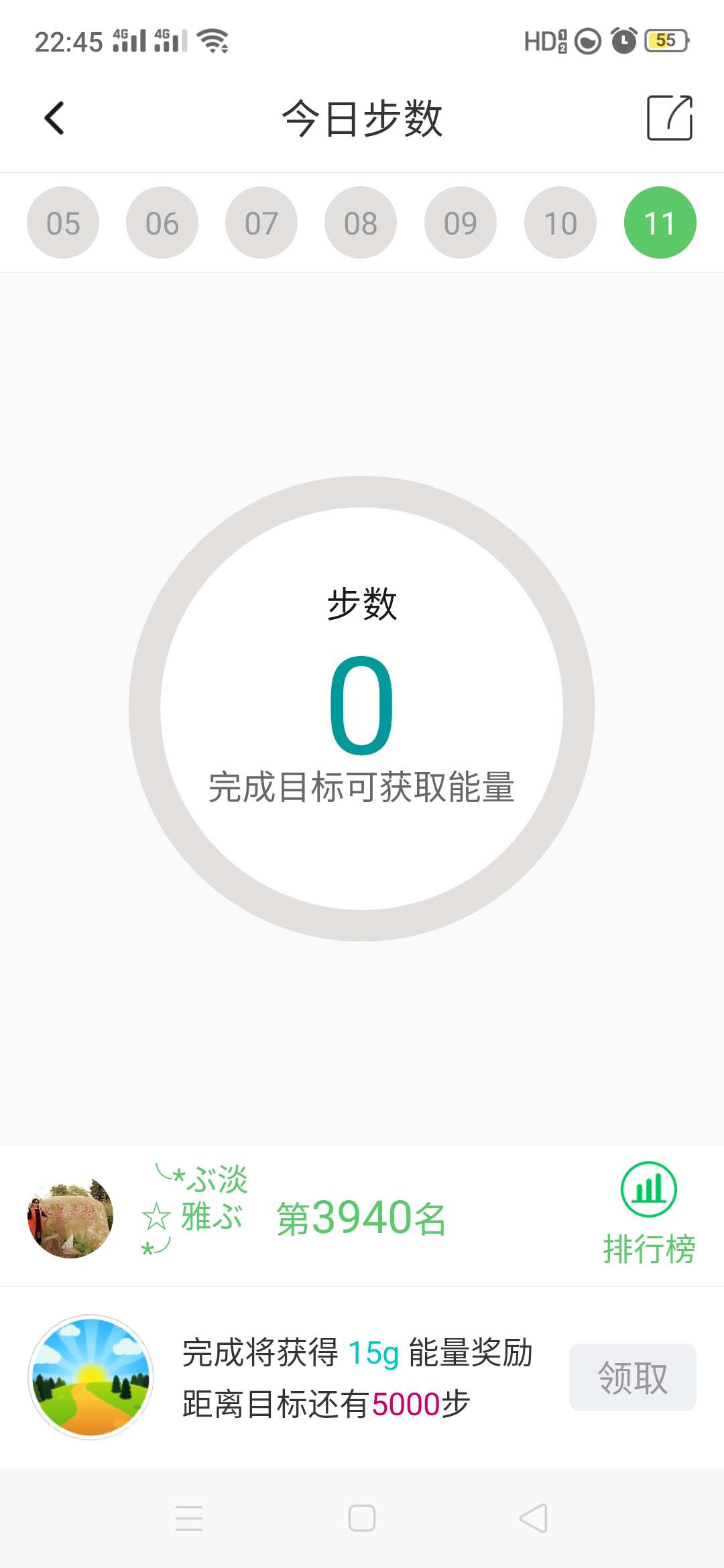724x1568 pixels.
Task: Open date 09 step record
Action: coord(461,222)
